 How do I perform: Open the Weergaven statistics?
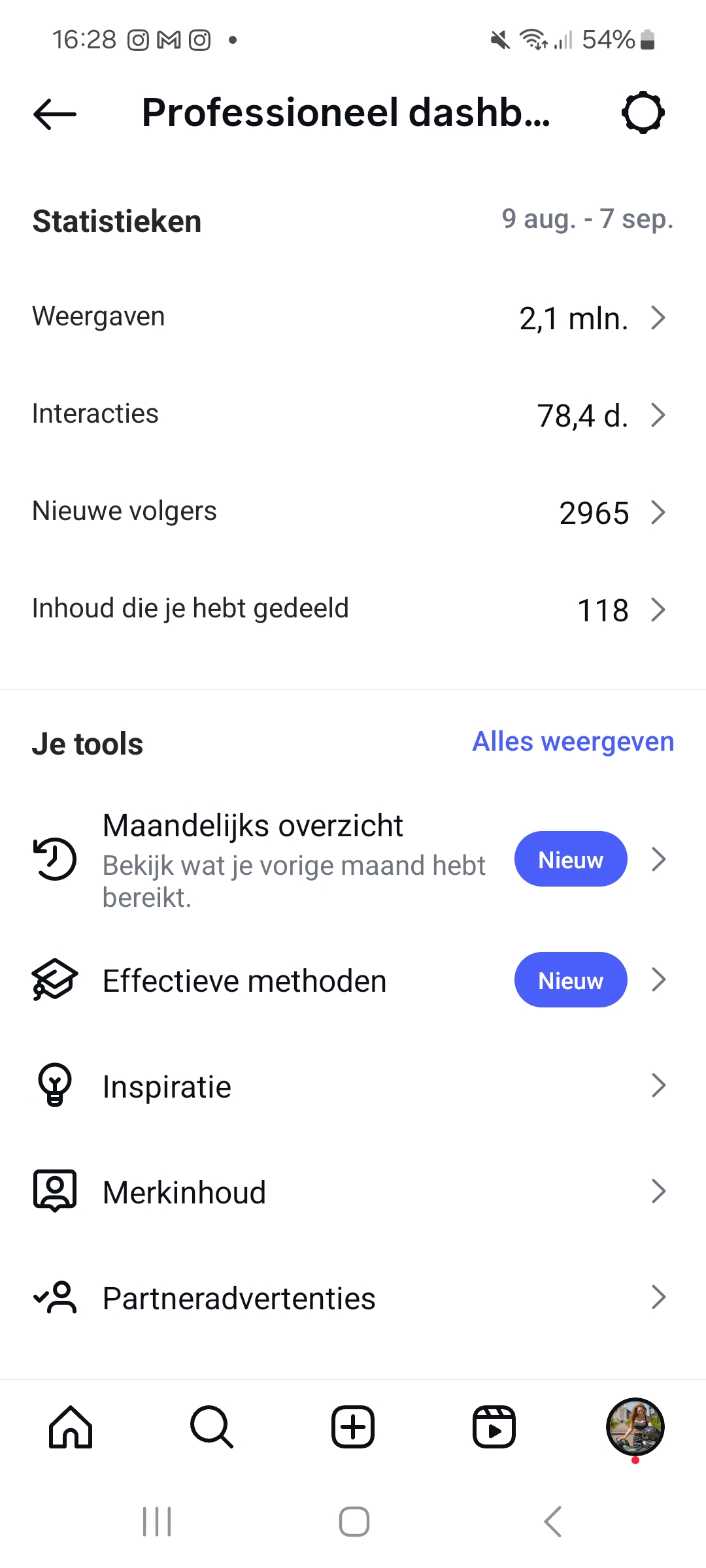coord(353,318)
